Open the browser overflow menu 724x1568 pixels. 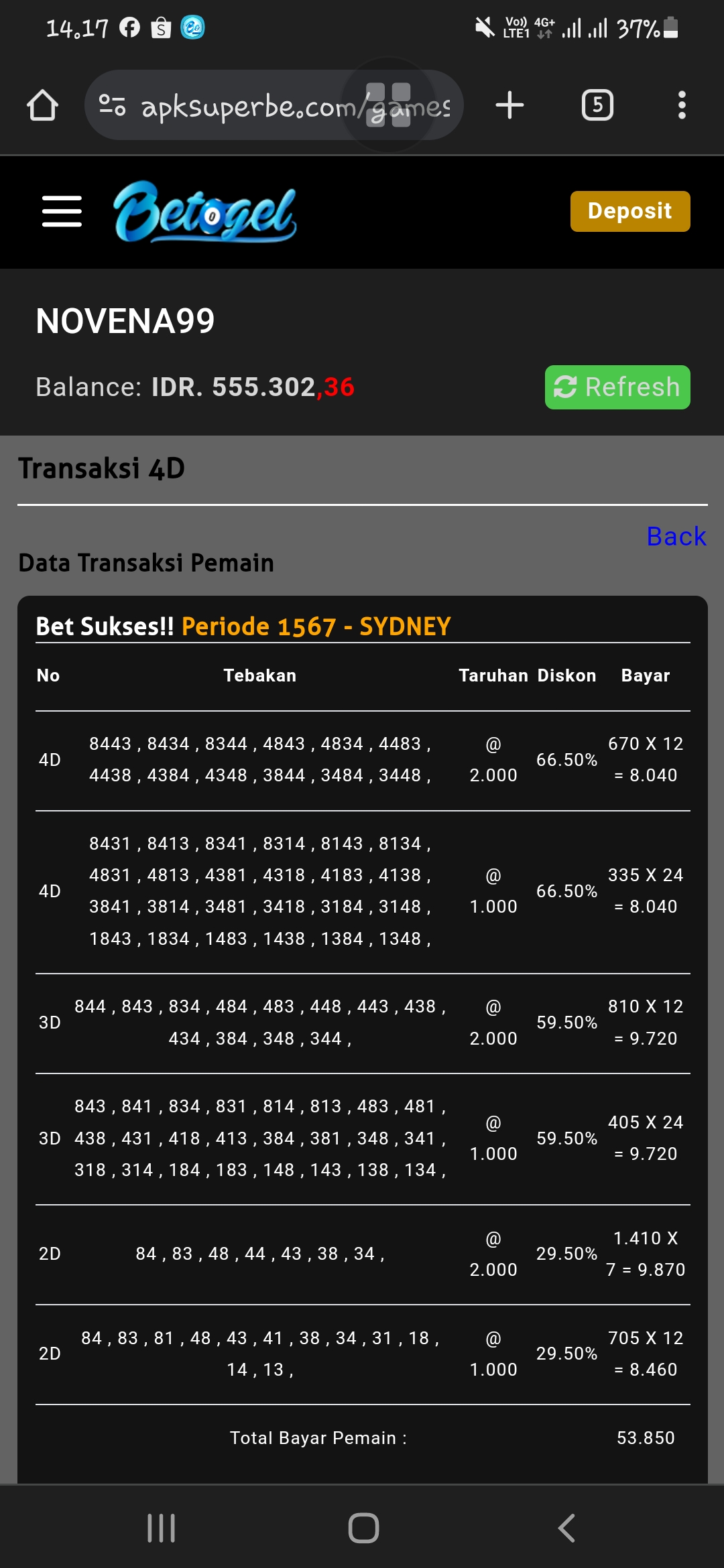[682, 105]
